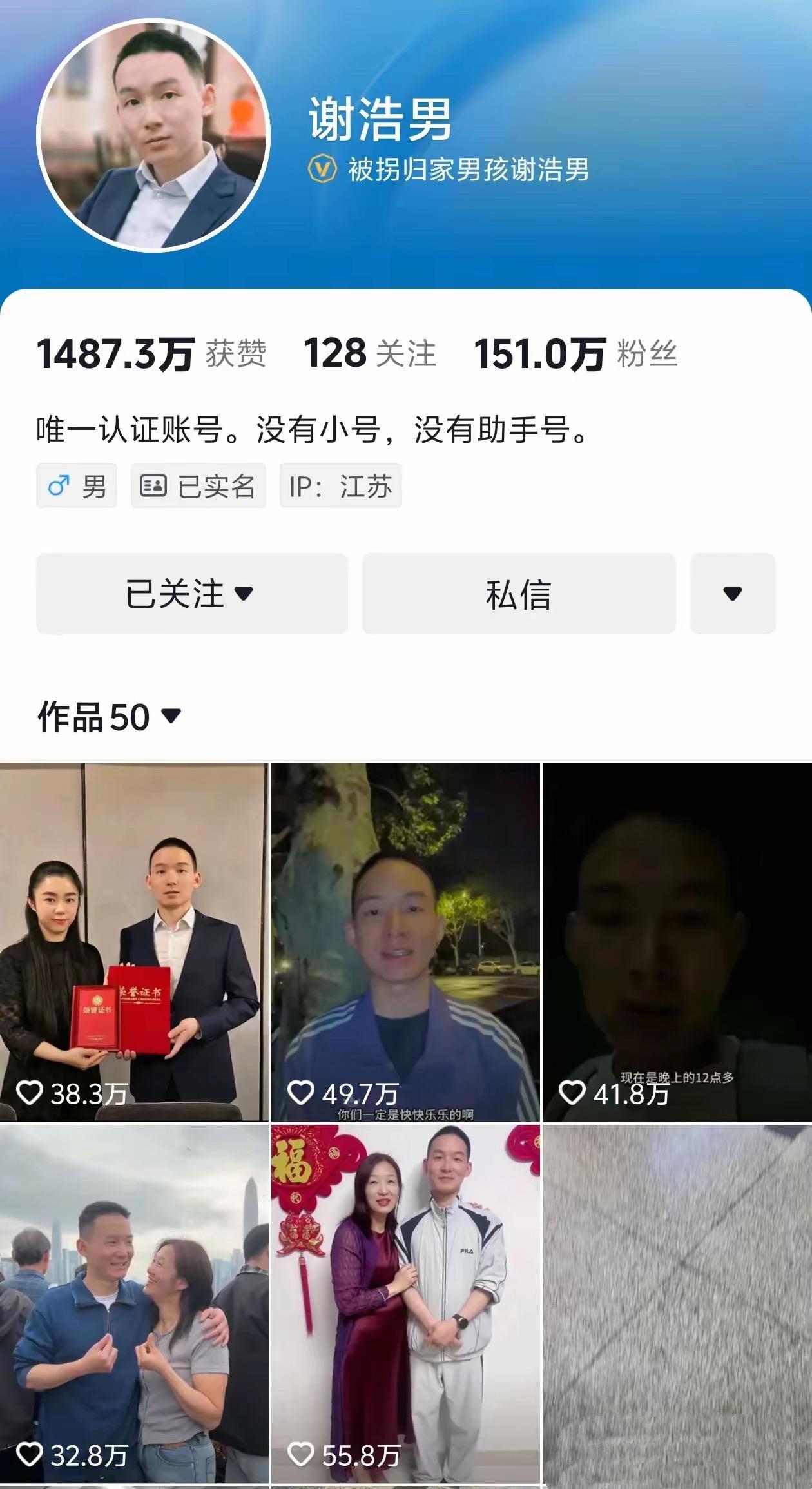Open the dark video with 41.8万 likes
The height and width of the screenshot is (1489, 812).
click(x=677, y=942)
